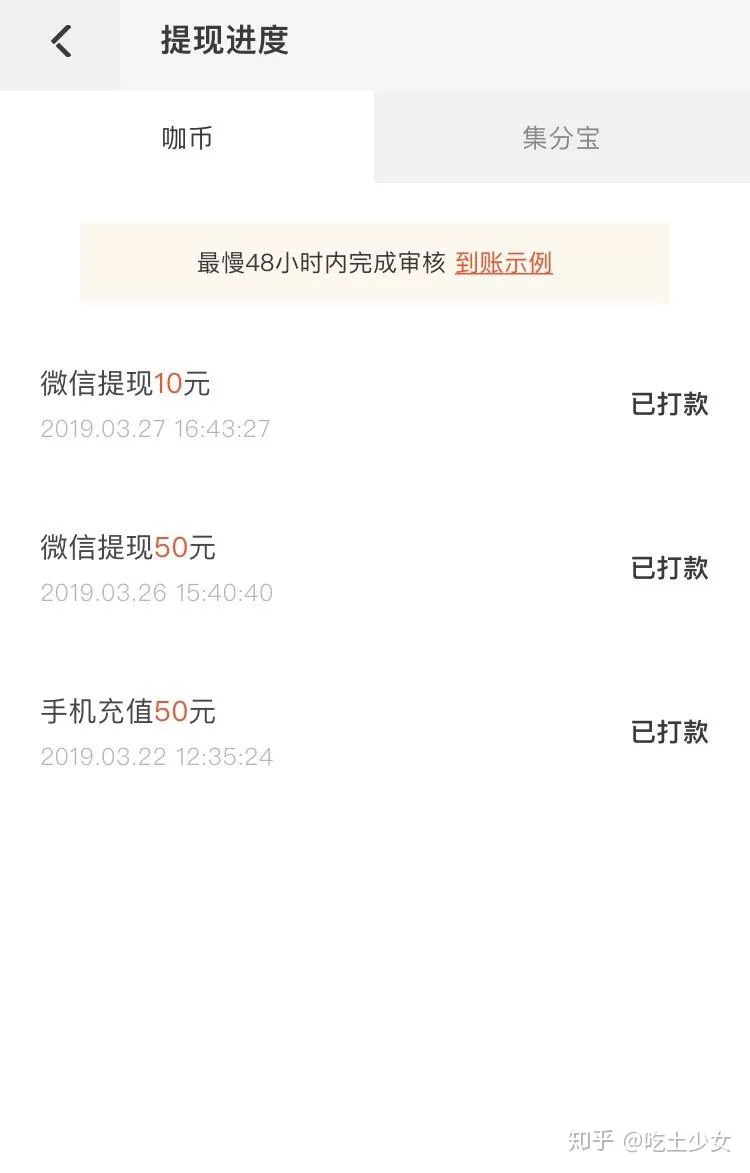Tap the header bar area beside the back arrow

(x=450, y=41)
